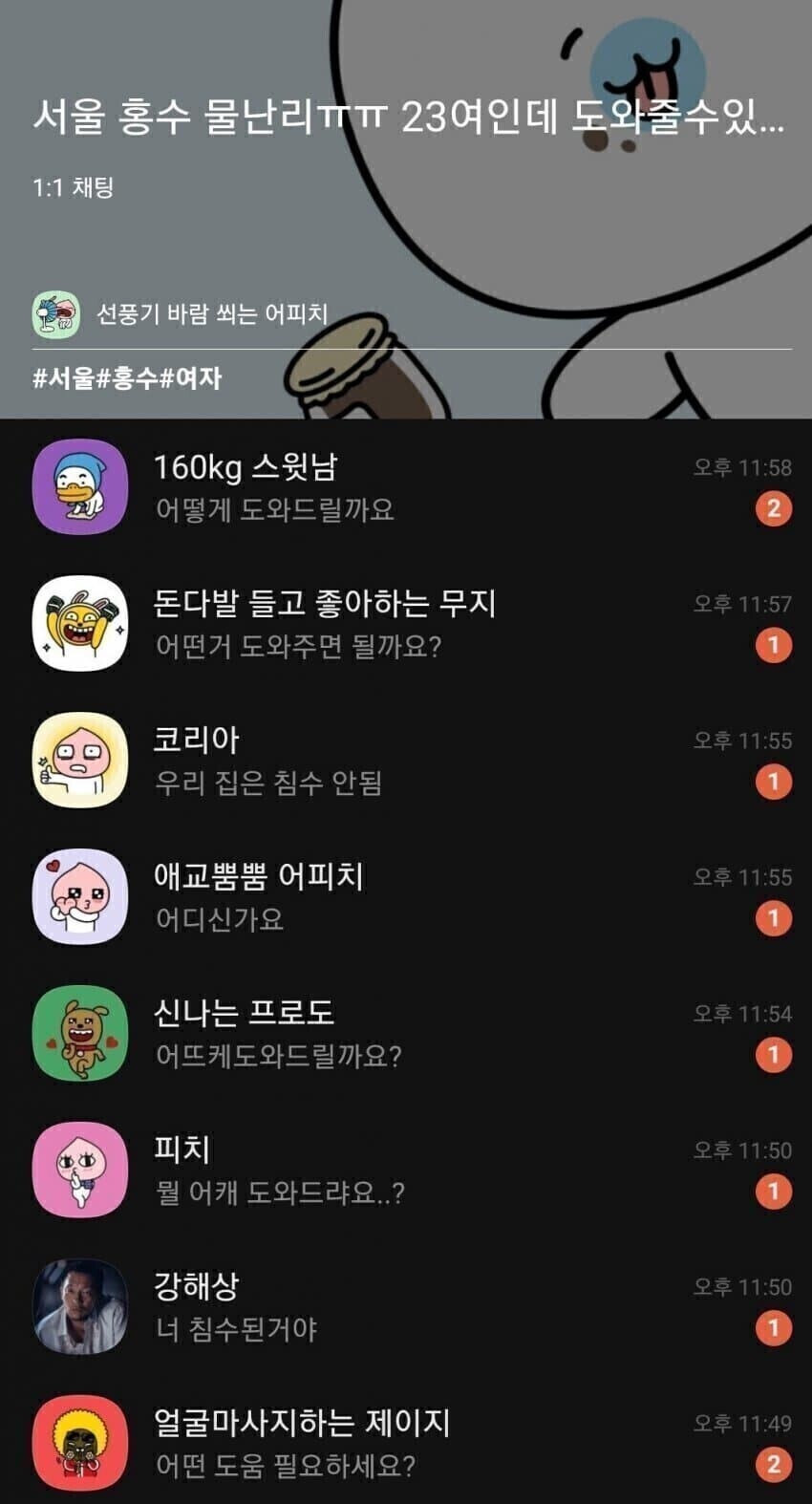Open the 코리아 chat thread
This screenshot has height=1504, width=812.
(x=406, y=761)
